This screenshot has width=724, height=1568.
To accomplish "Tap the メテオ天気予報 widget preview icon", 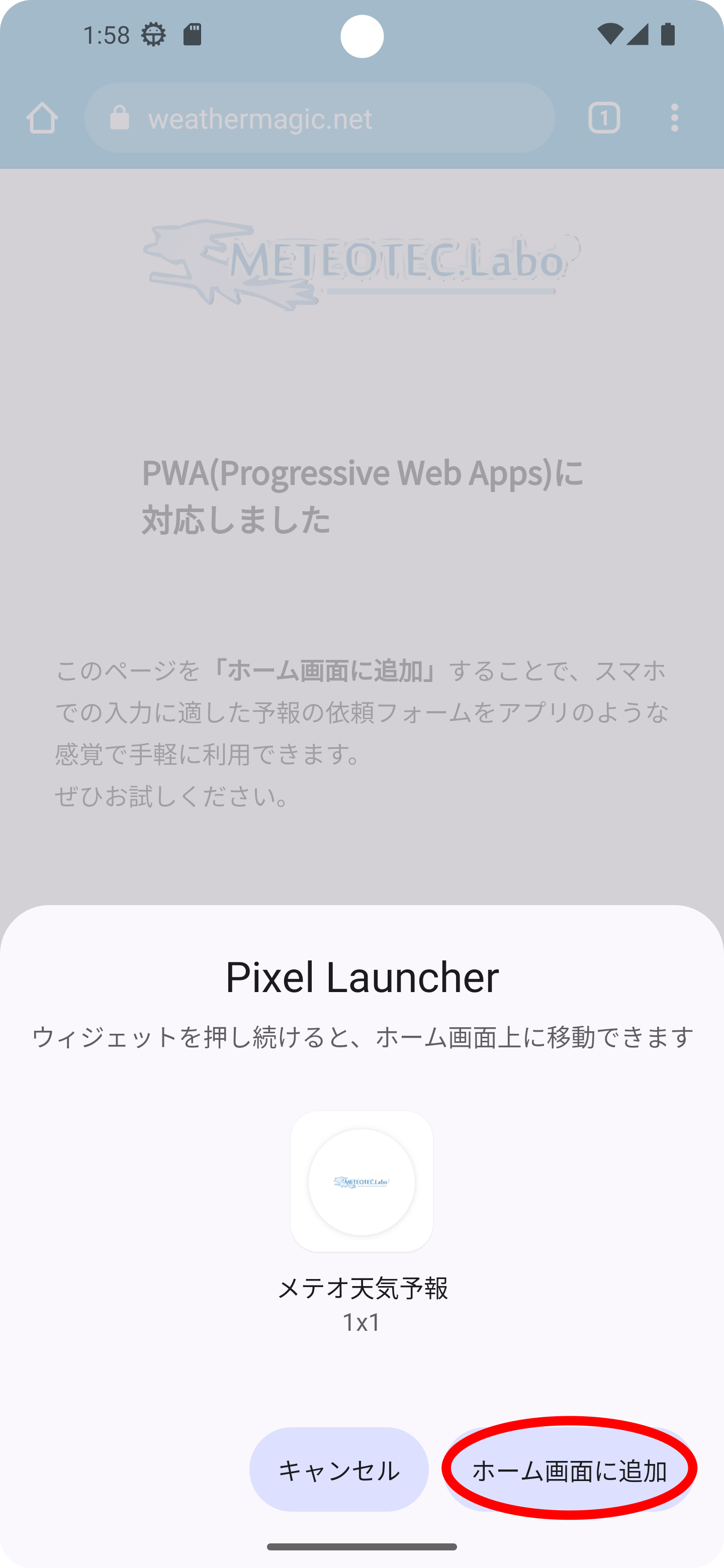I will [x=361, y=1181].
